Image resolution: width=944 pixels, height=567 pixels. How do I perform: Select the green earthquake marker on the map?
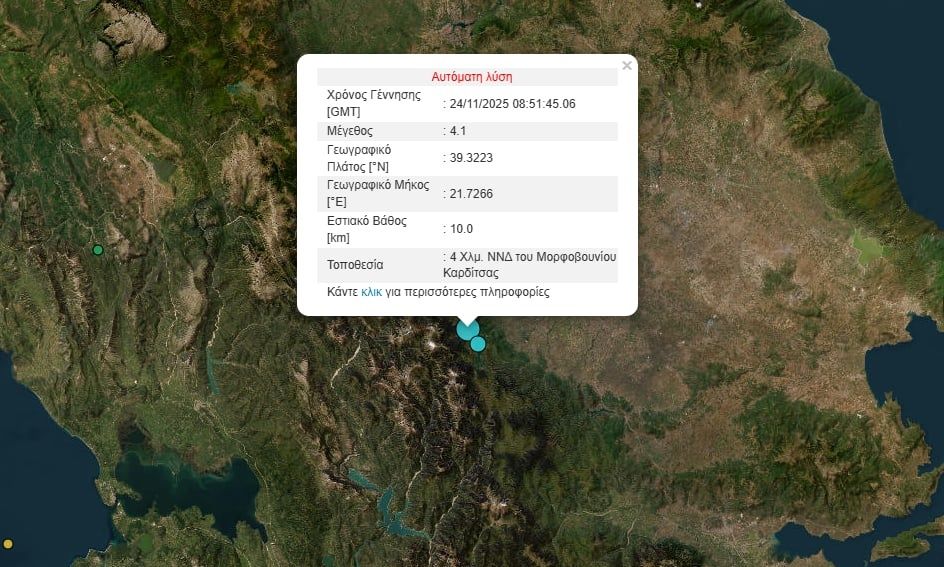(x=98, y=250)
